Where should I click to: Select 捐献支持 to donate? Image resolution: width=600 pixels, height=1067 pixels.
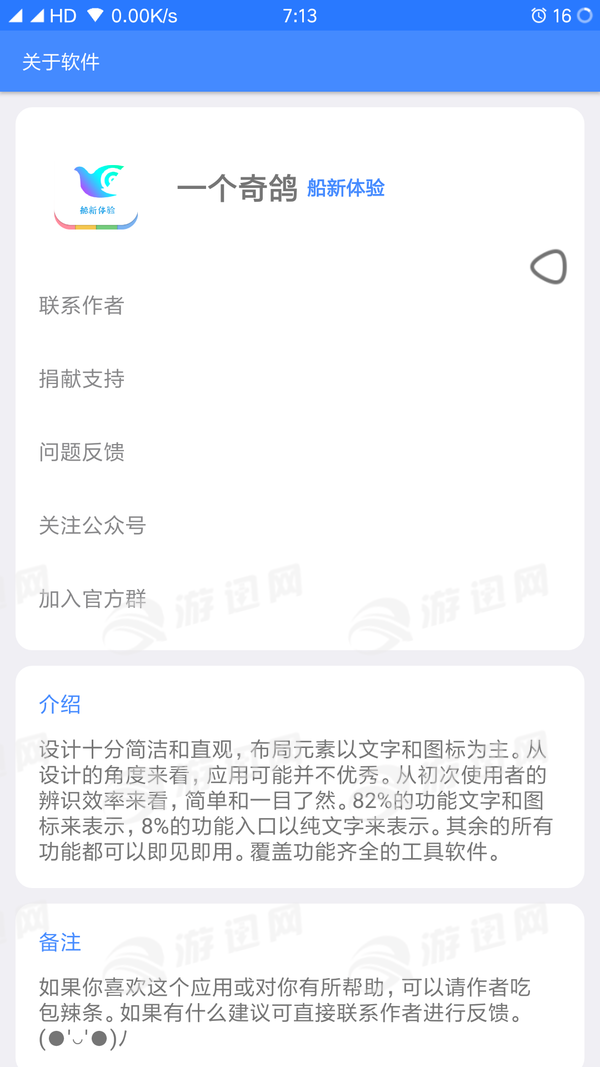point(82,379)
